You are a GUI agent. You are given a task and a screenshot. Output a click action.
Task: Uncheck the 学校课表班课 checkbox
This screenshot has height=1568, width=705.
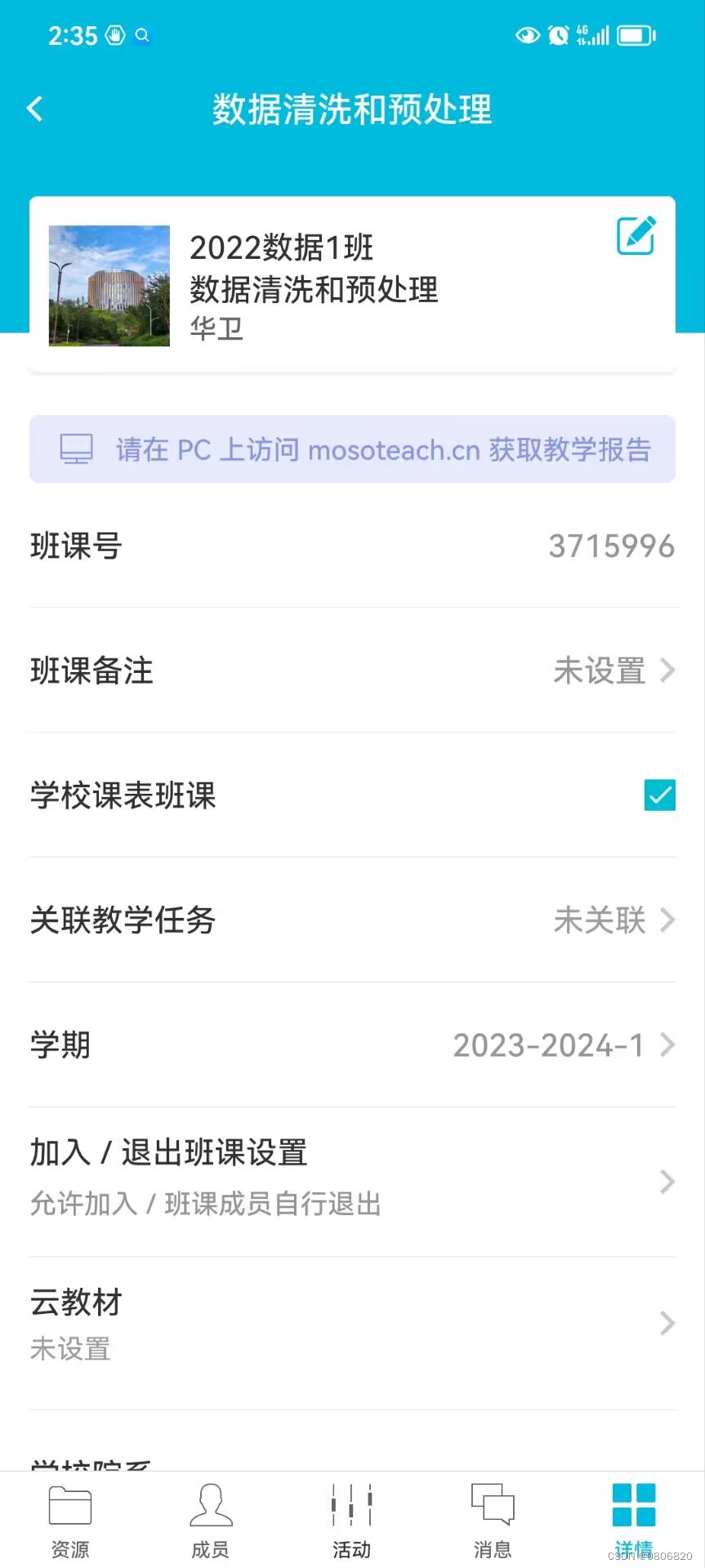pyautogui.click(x=659, y=795)
